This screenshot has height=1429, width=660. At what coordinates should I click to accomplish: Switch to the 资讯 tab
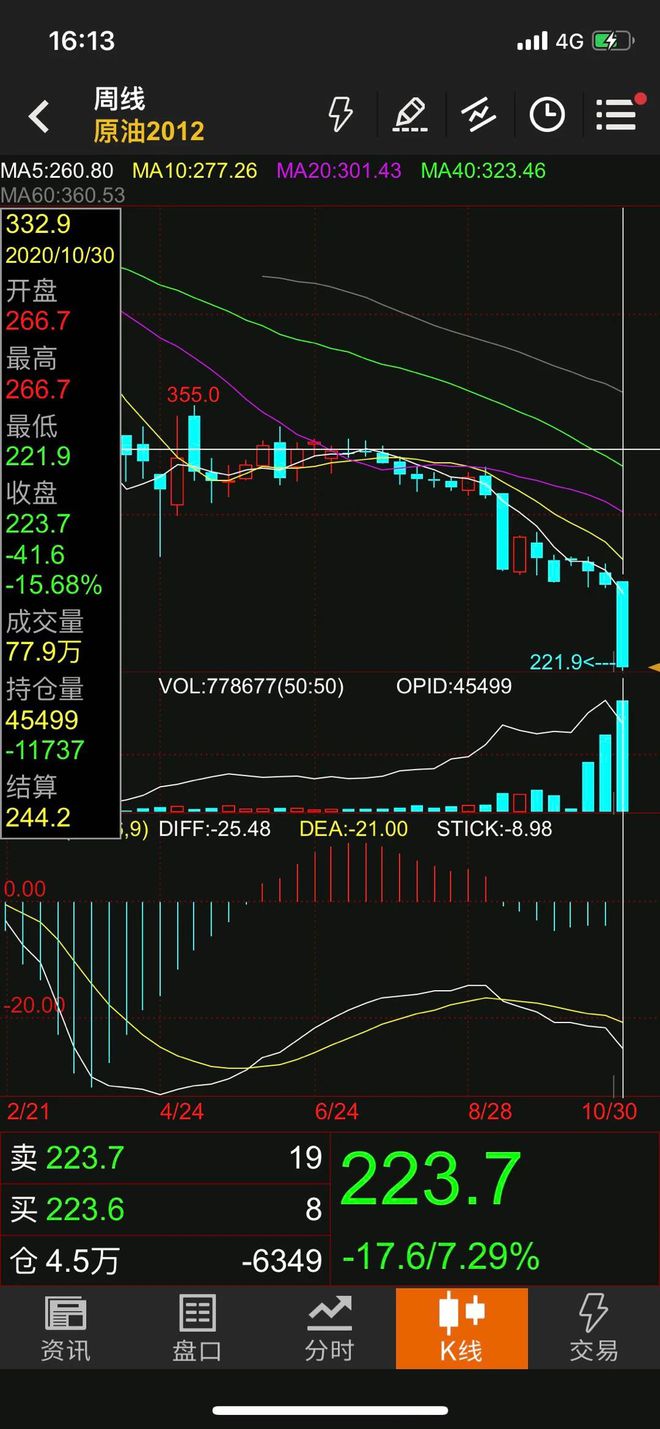point(65,1328)
